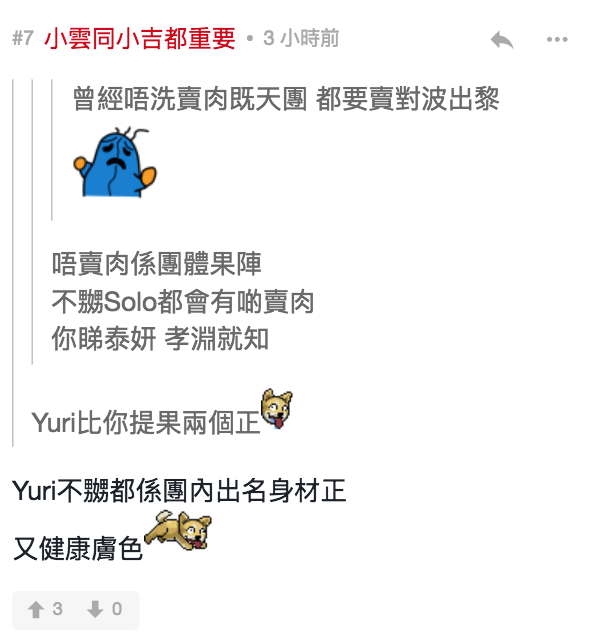This screenshot has height=644, width=604.
Task: Upvote this comment
Action: pos(46,609)
